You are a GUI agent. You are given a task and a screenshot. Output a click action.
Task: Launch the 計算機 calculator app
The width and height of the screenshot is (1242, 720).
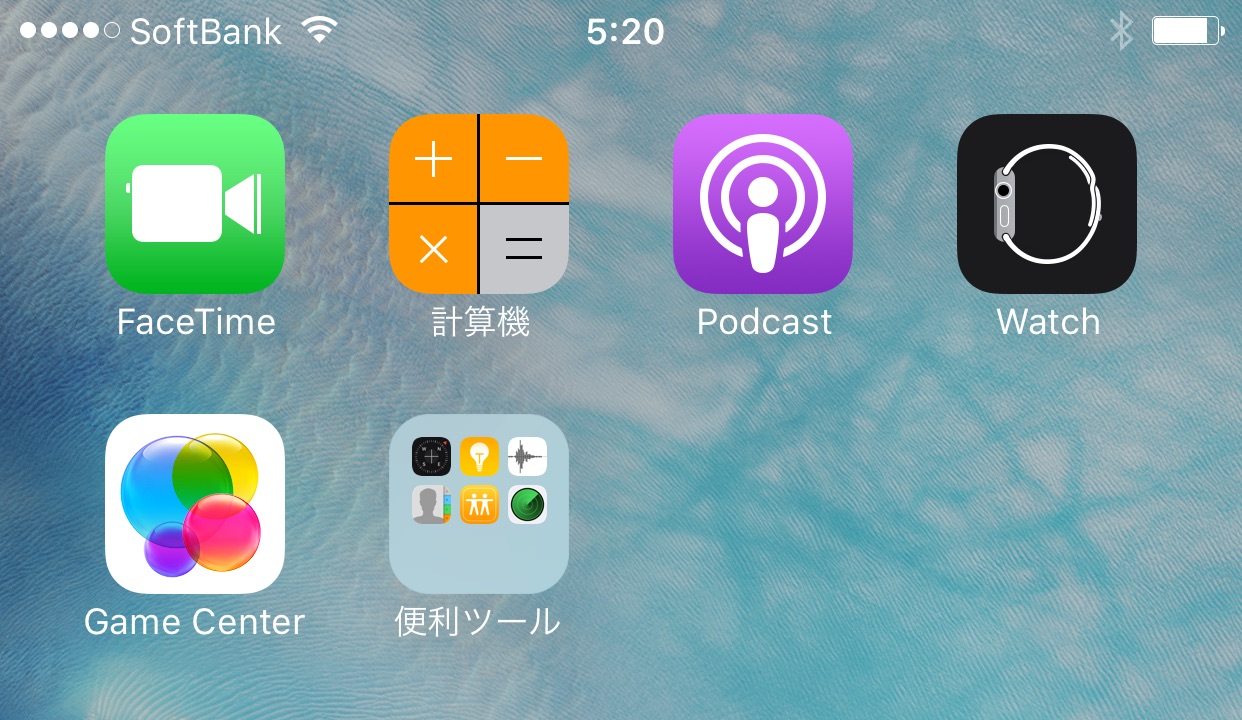pyautogui.click(x=478, y=204)
